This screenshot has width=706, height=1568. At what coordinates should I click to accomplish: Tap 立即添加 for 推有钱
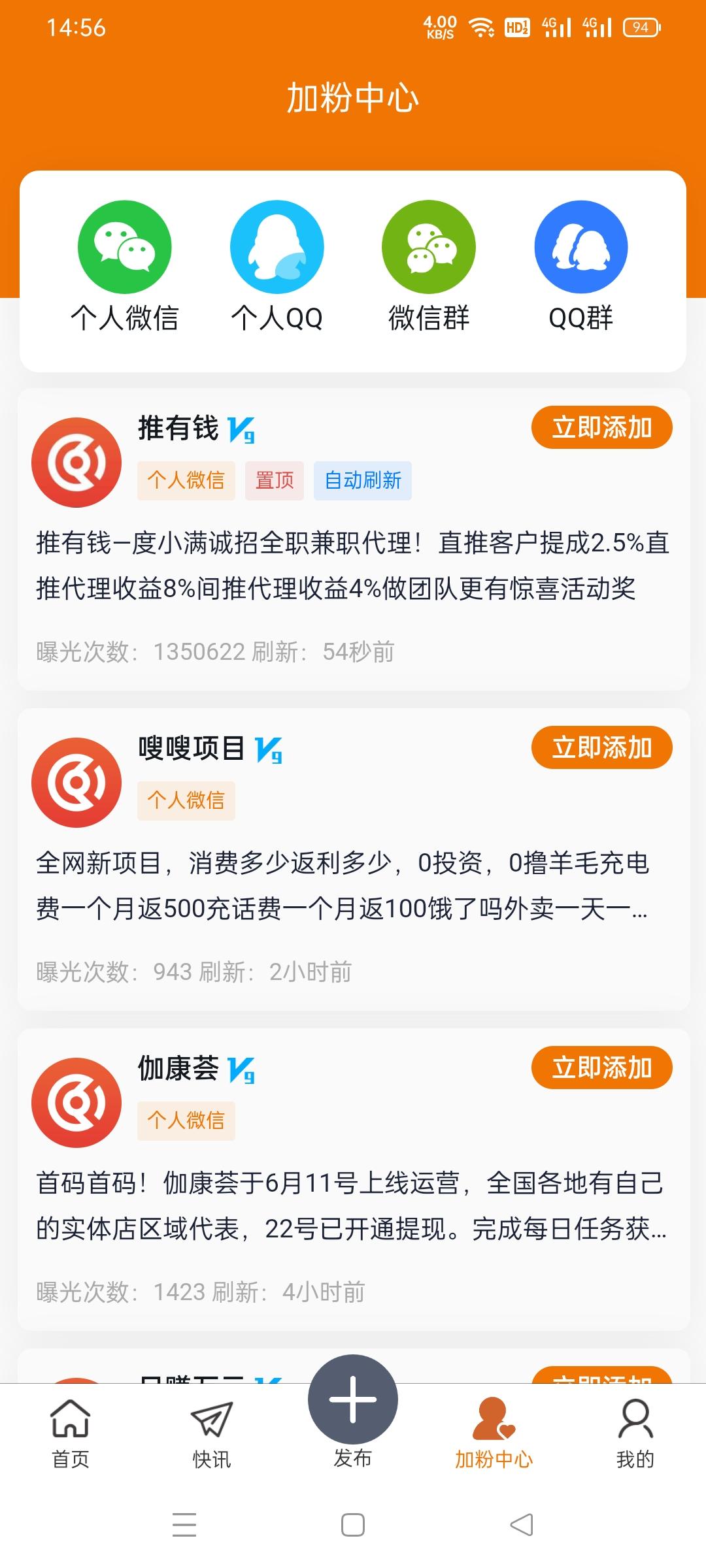pos(601,428)
